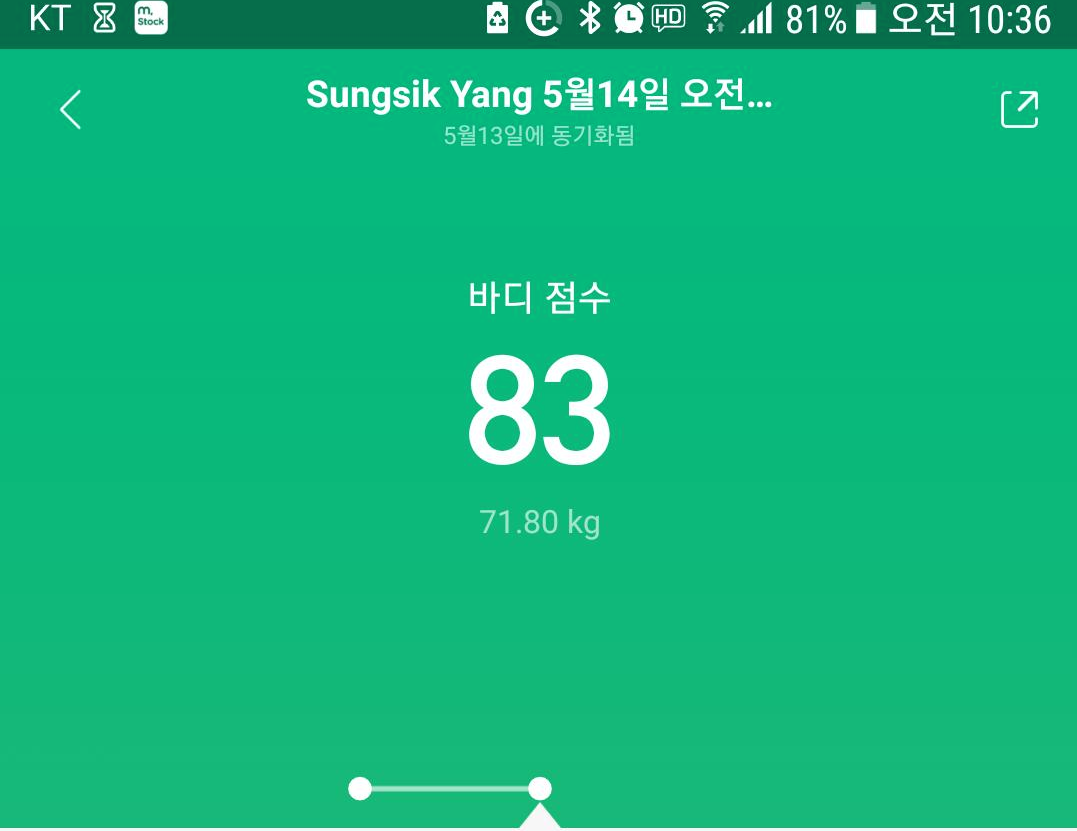The image size is (1077, 831).
Task: Go back using the top-left arrow
Action: pyautogui.click(x=70, y=110)
